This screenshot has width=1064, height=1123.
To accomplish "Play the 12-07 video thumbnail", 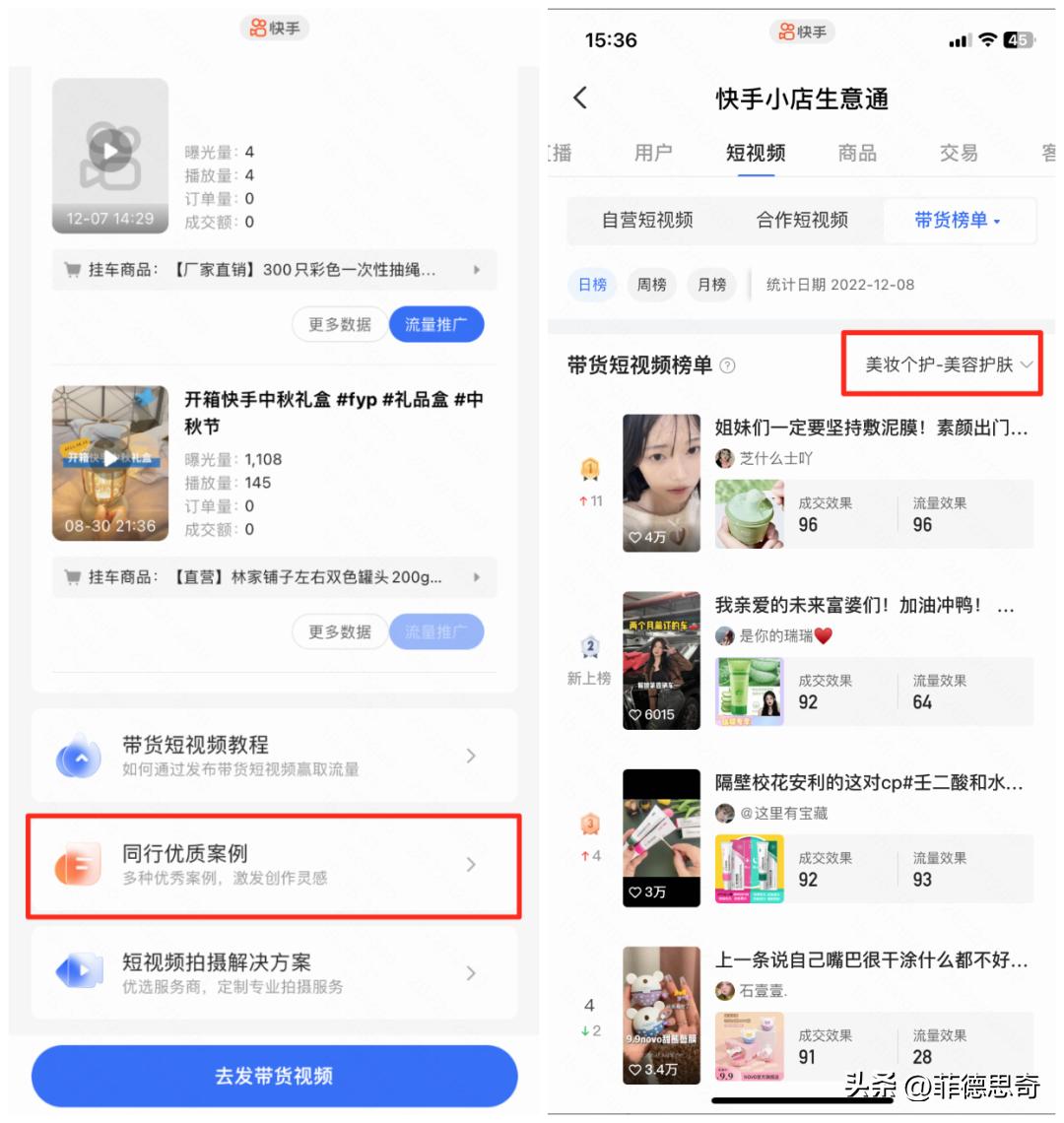I will pyautogui.click(x=109, y=148).
